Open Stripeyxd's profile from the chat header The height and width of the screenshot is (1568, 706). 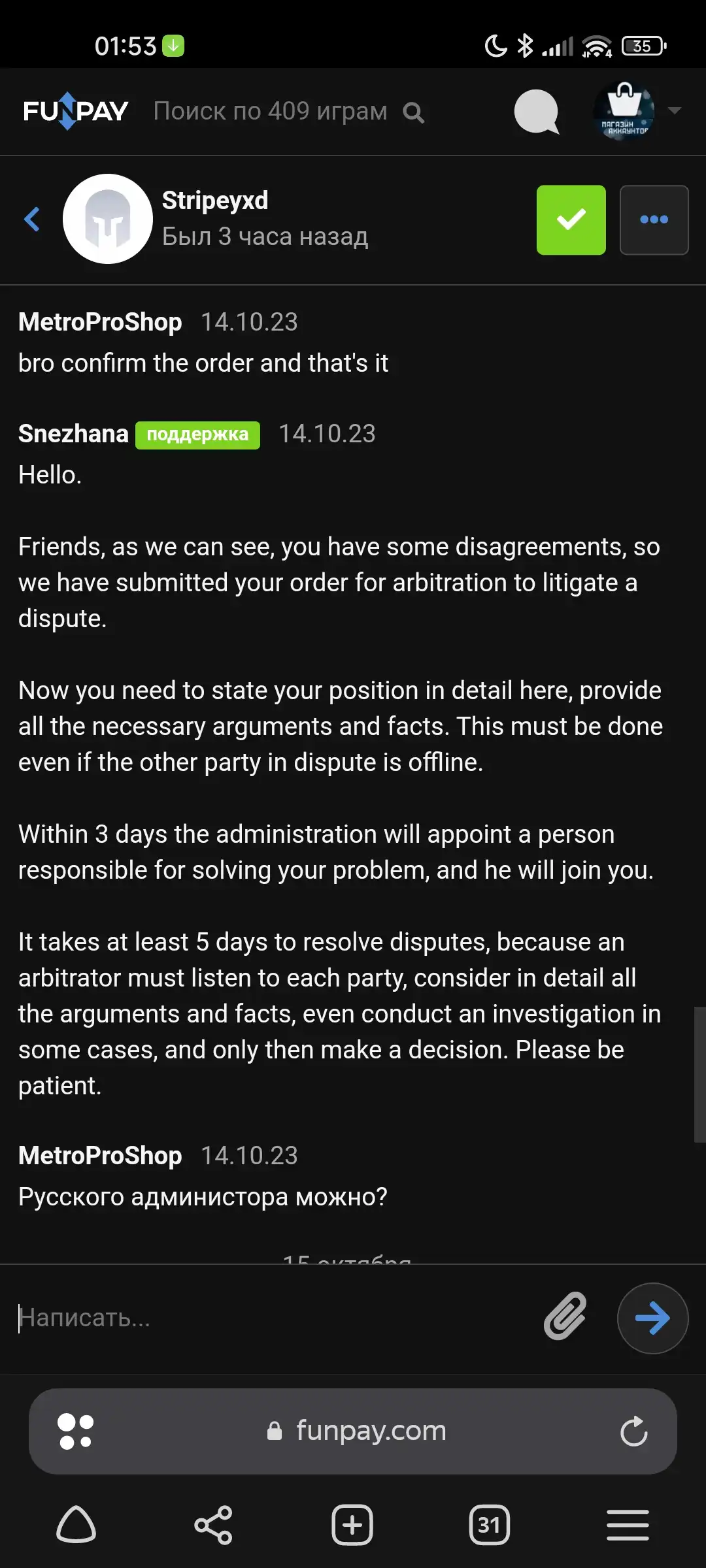[x=214, y=201]
